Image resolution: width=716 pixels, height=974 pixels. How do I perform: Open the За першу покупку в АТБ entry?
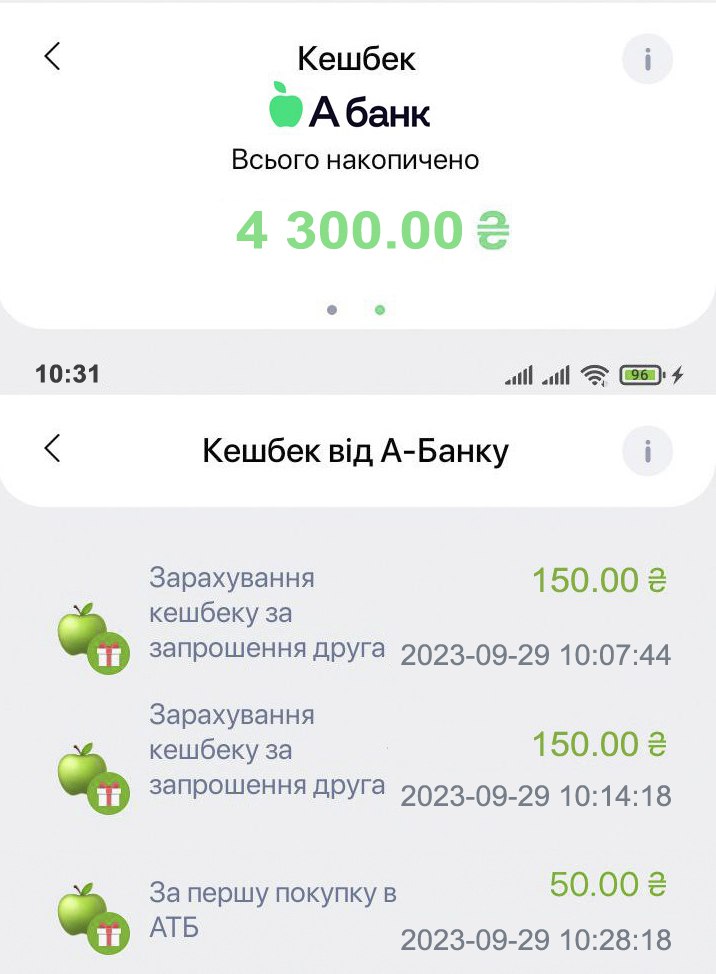[360, 910]
